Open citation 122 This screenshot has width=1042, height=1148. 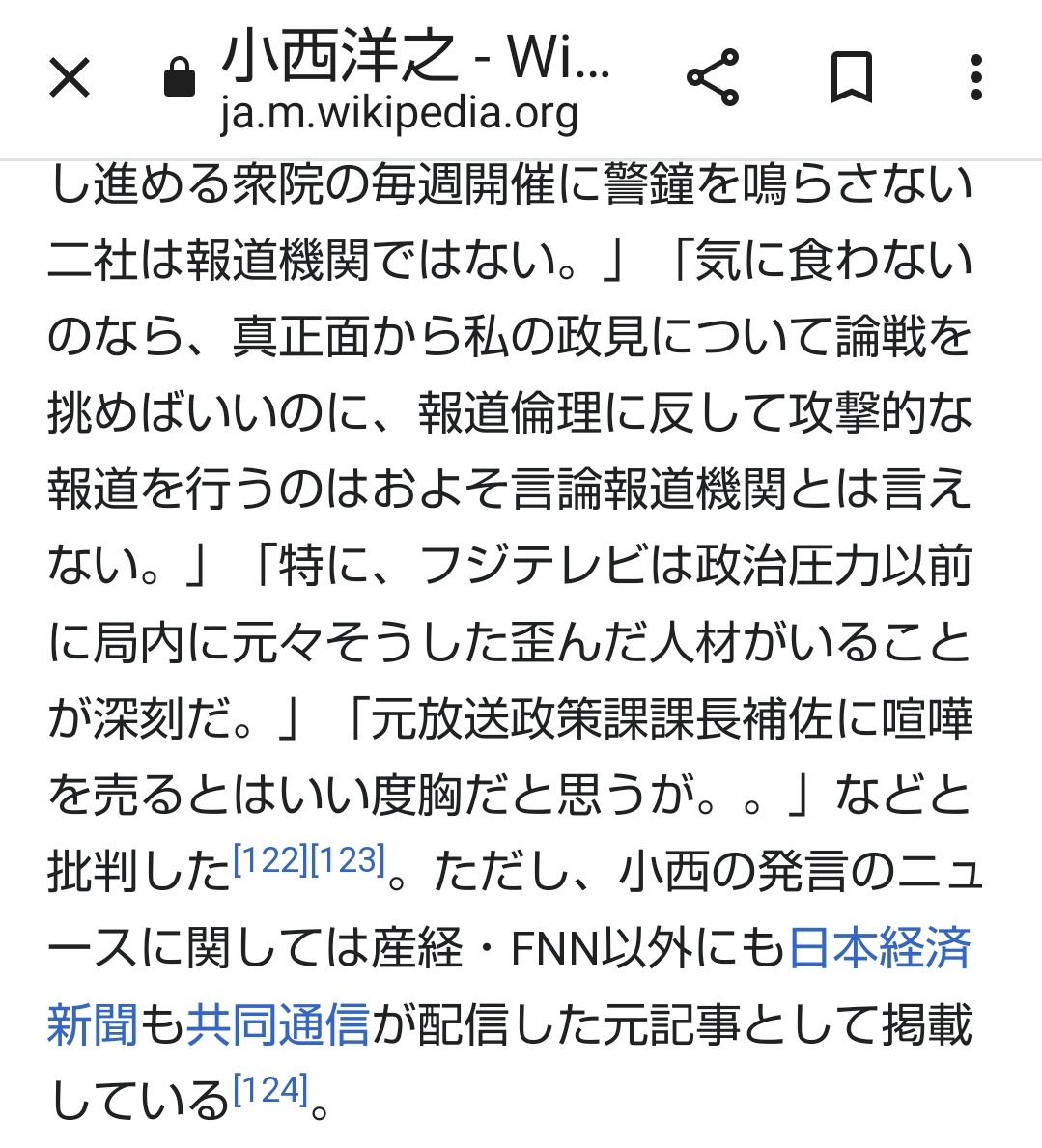coord(269,859)
